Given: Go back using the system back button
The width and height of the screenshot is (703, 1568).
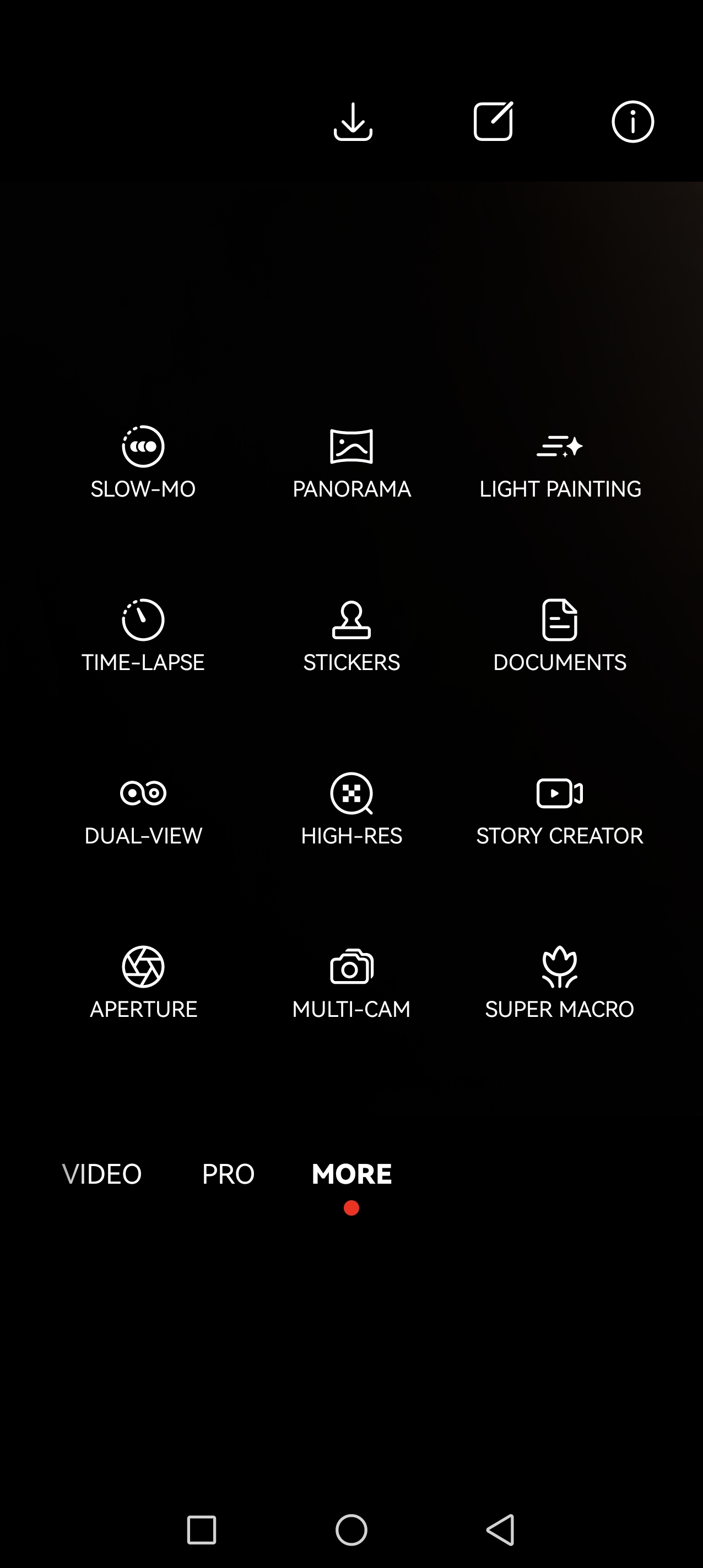Looking at the screenshot, I should point(501,1529).
